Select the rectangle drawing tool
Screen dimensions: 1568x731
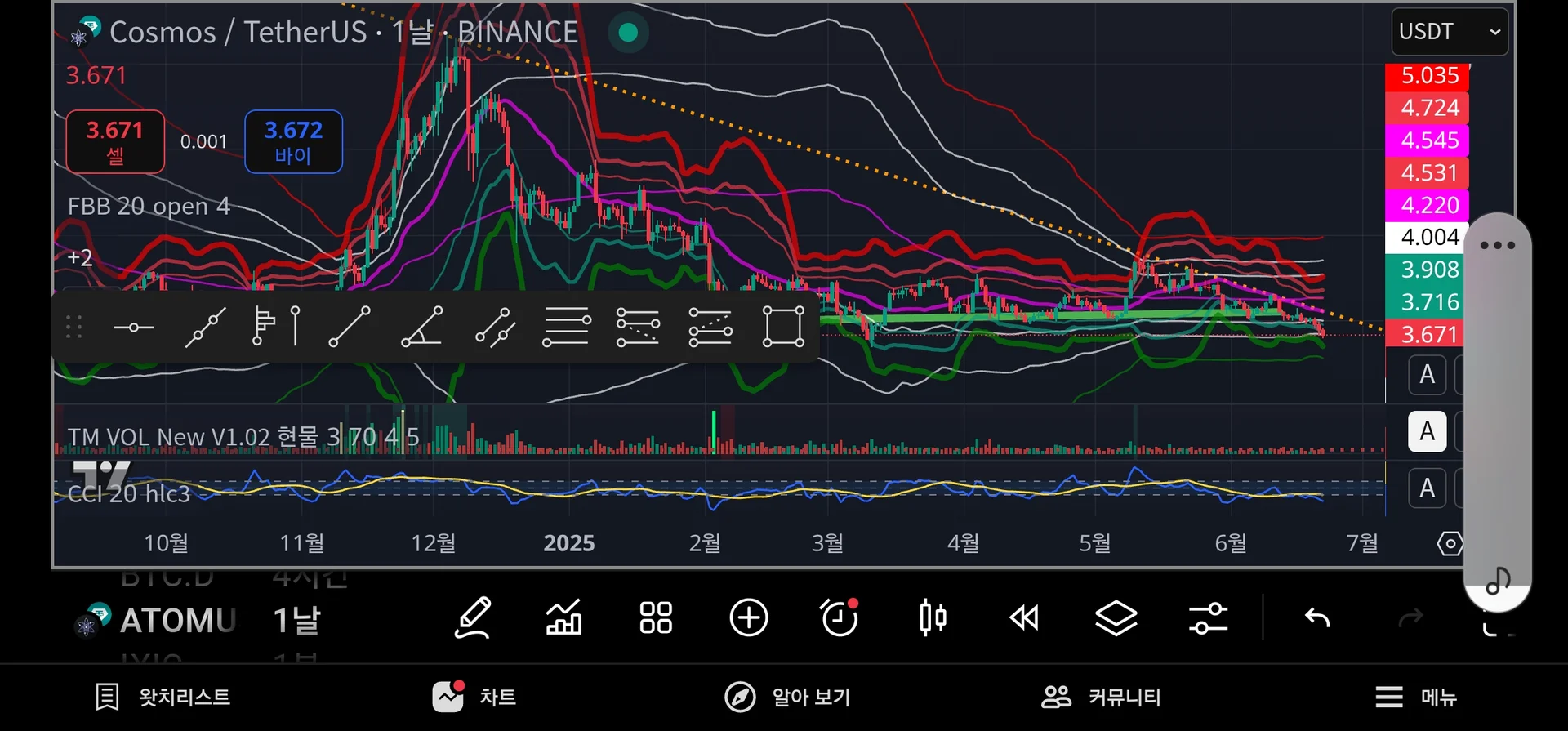pos(783,327)
